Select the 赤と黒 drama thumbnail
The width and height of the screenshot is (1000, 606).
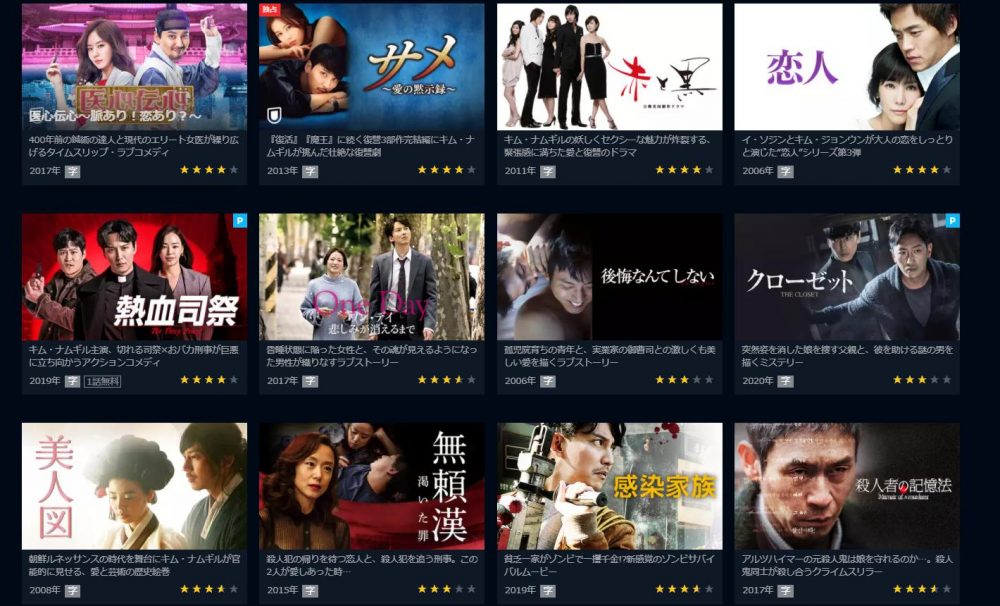point(609,67)
